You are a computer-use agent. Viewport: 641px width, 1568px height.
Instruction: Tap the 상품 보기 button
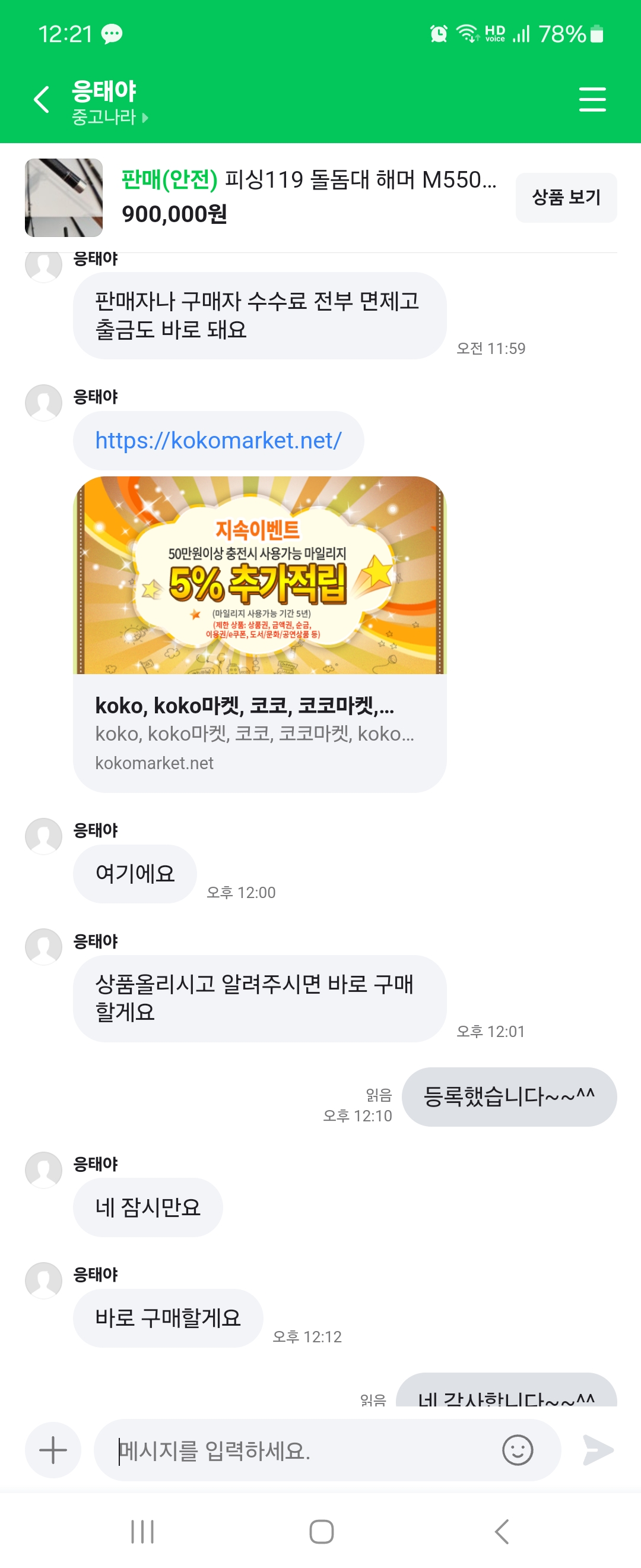coord(566,197)
